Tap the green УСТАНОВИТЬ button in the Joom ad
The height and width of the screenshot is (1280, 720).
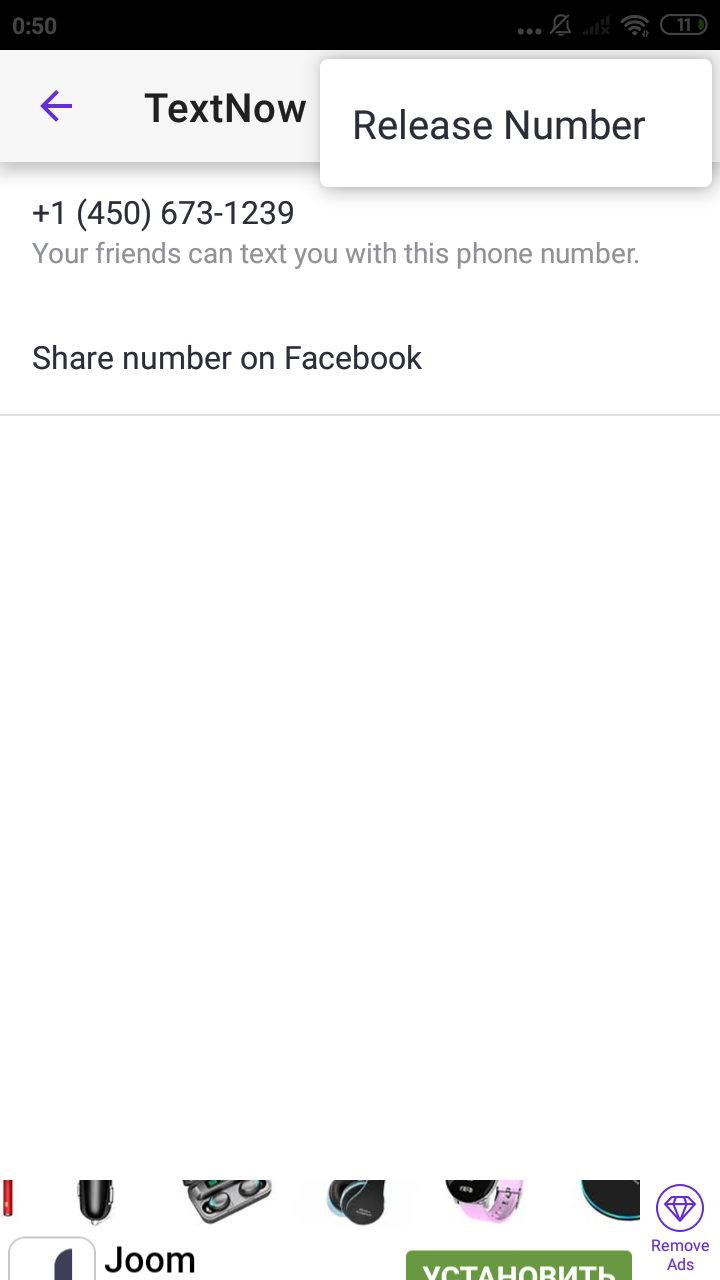point(518,1268)
